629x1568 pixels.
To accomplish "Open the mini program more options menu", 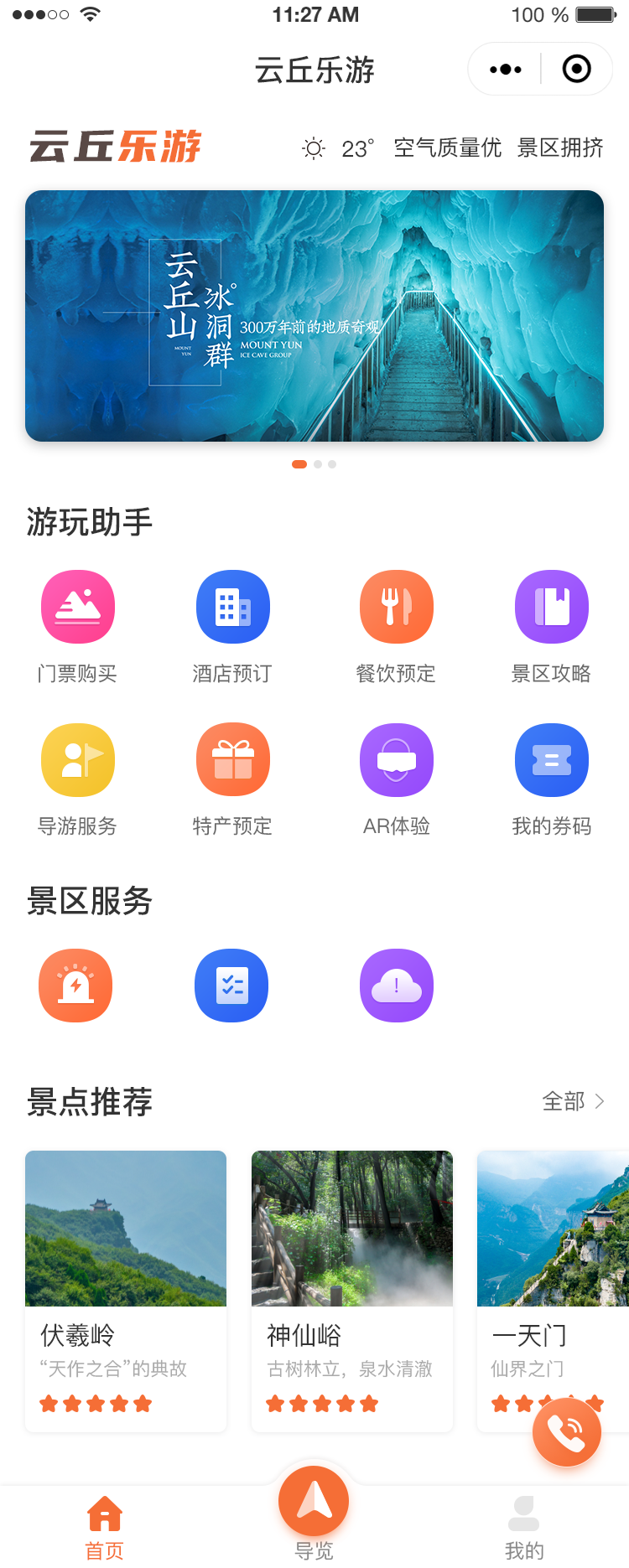I will (x=505, y=70).
